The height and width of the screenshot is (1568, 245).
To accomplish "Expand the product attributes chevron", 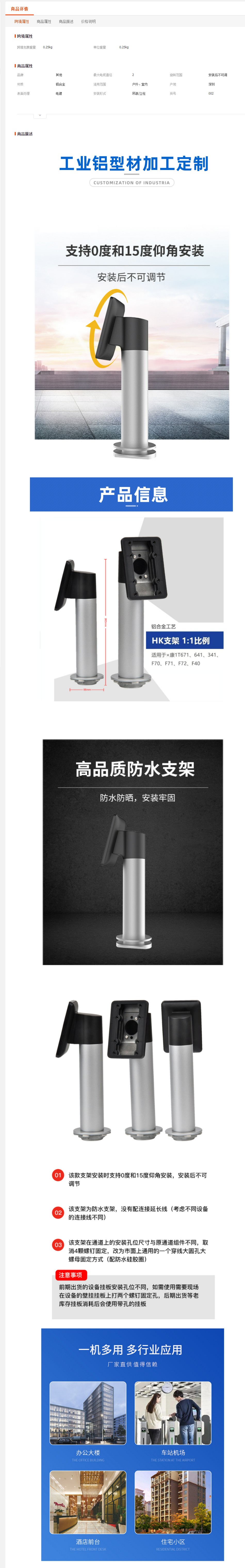I will [39, 114].
